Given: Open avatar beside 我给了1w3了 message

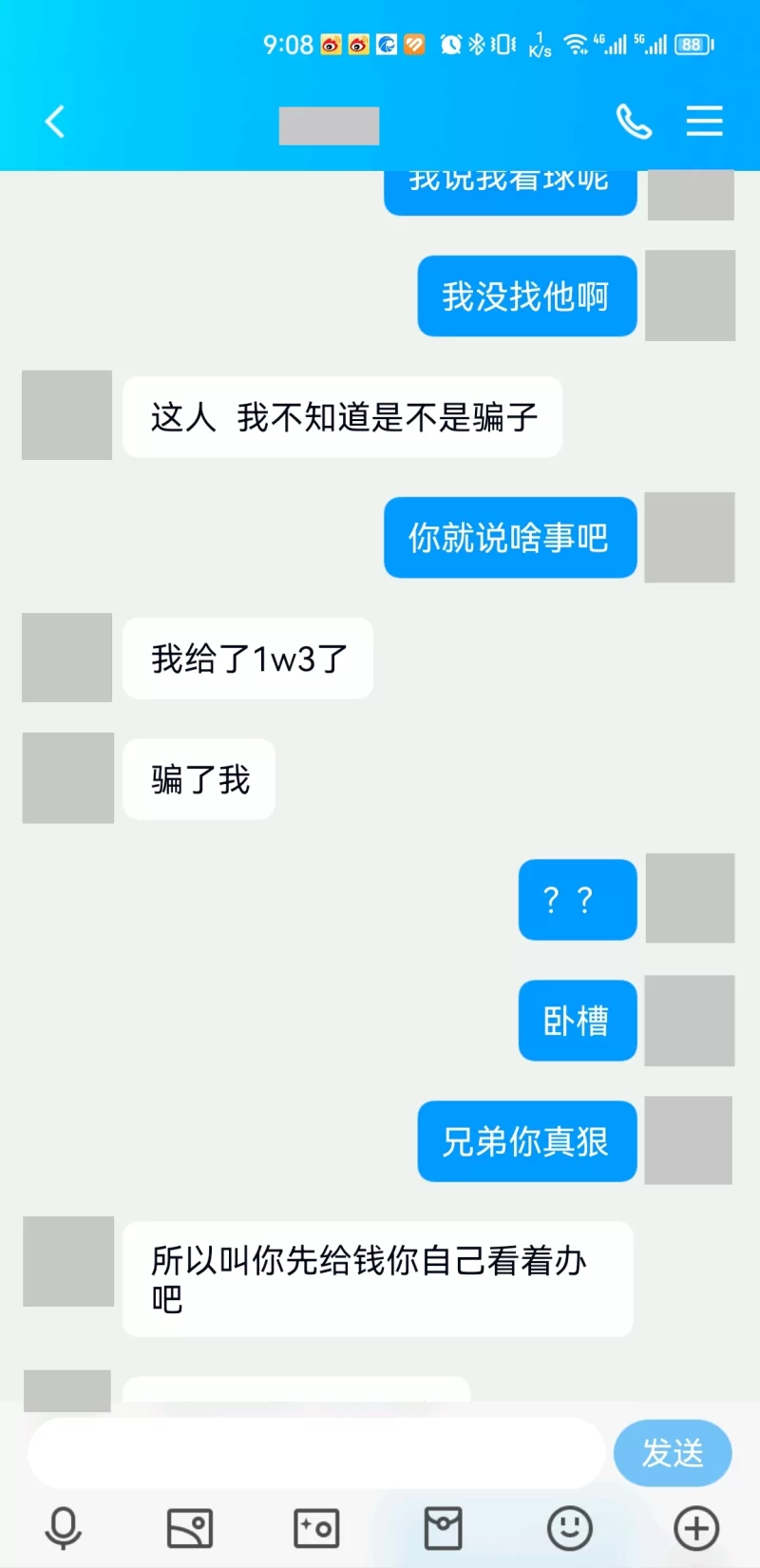Looking at the screenshot, I should (x=67, y=658).
